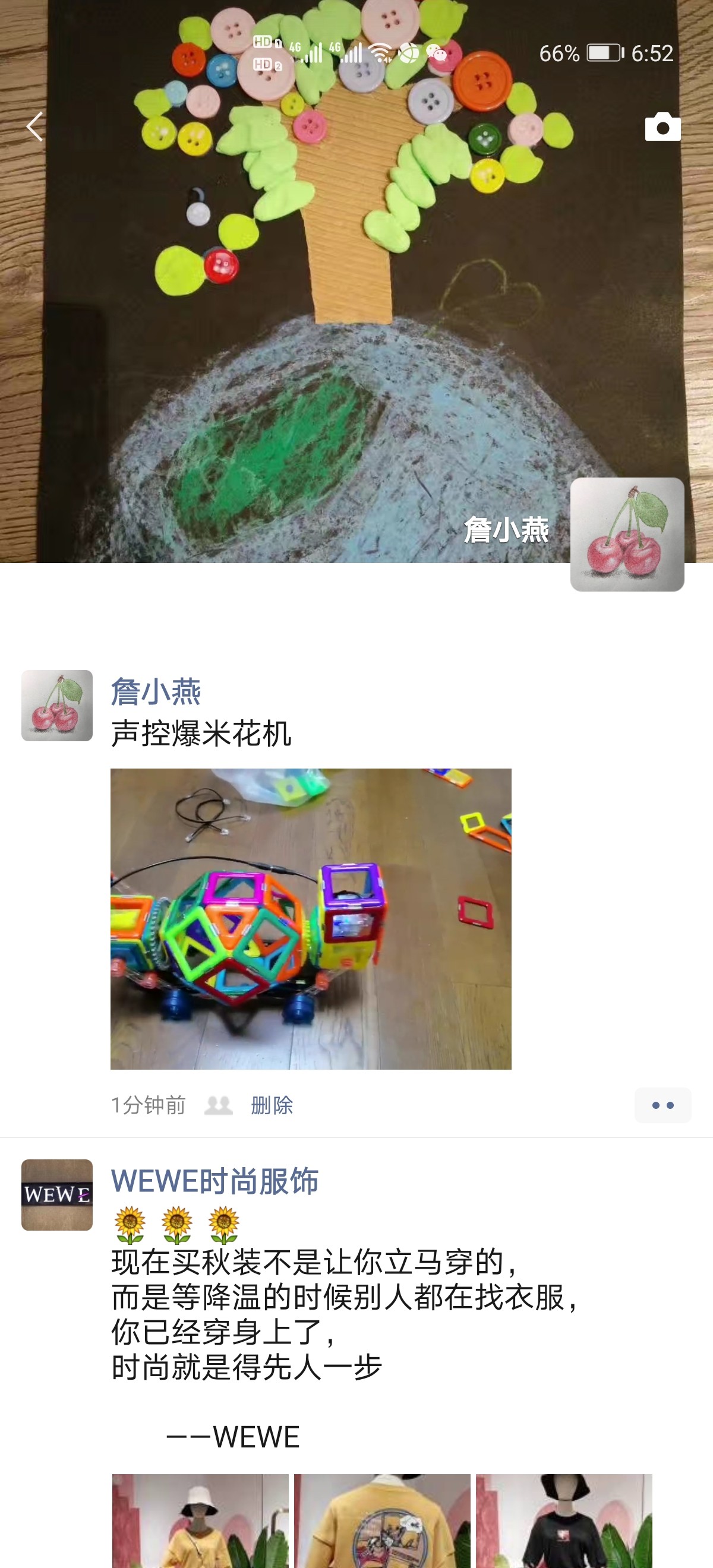Image resolution: width=713 pixels, height=1568 pixels.
Task: Open WEWE时尚服饰 avatar
Action: 57,1195
